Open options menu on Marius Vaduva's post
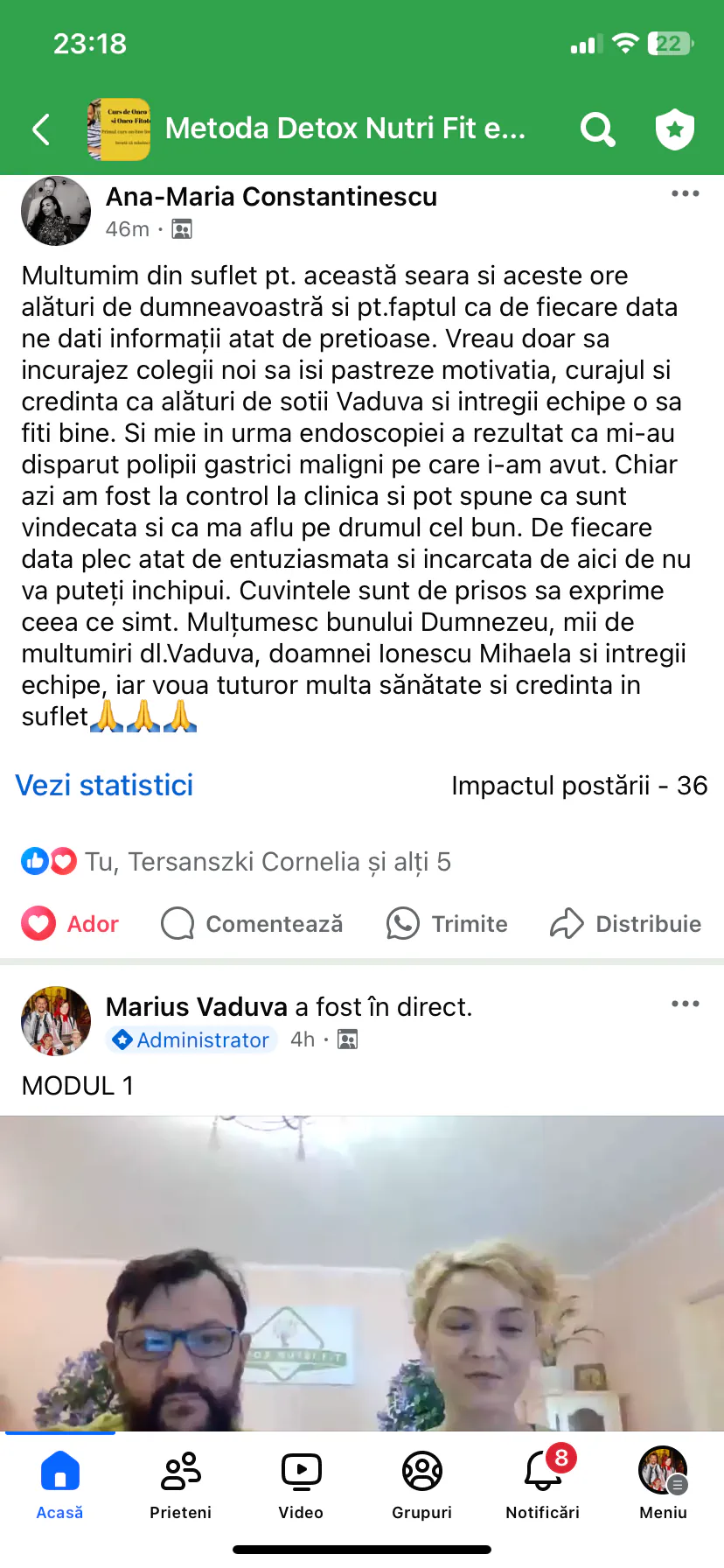 coord(685,1004)
